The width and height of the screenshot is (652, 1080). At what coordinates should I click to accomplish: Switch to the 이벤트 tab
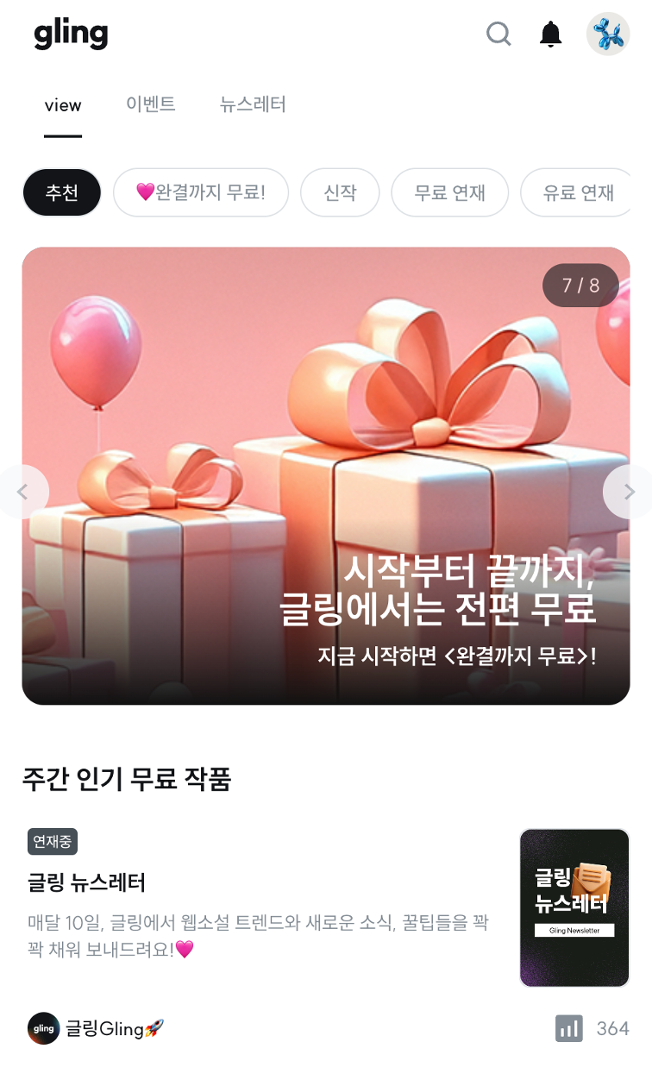point(151,104)
